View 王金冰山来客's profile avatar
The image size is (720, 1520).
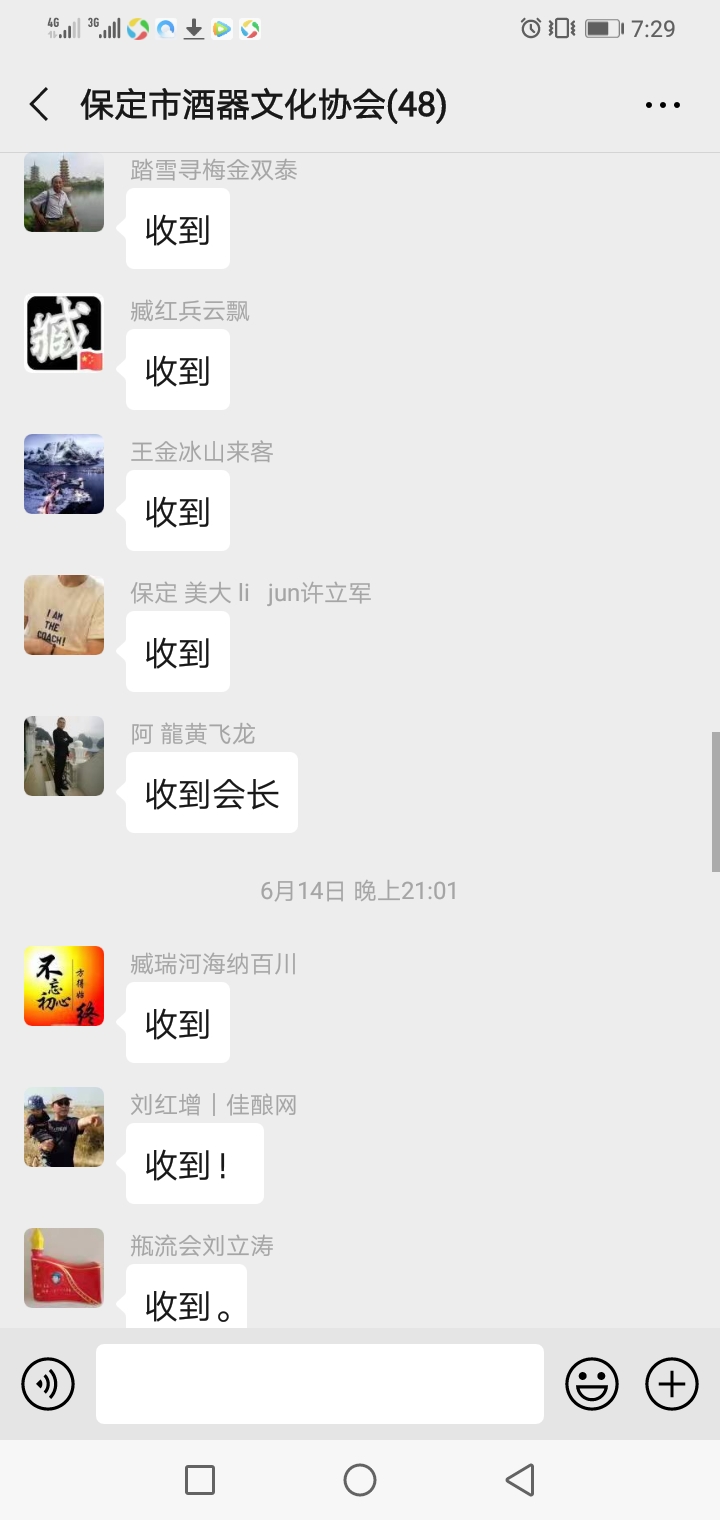pos(64,474)
